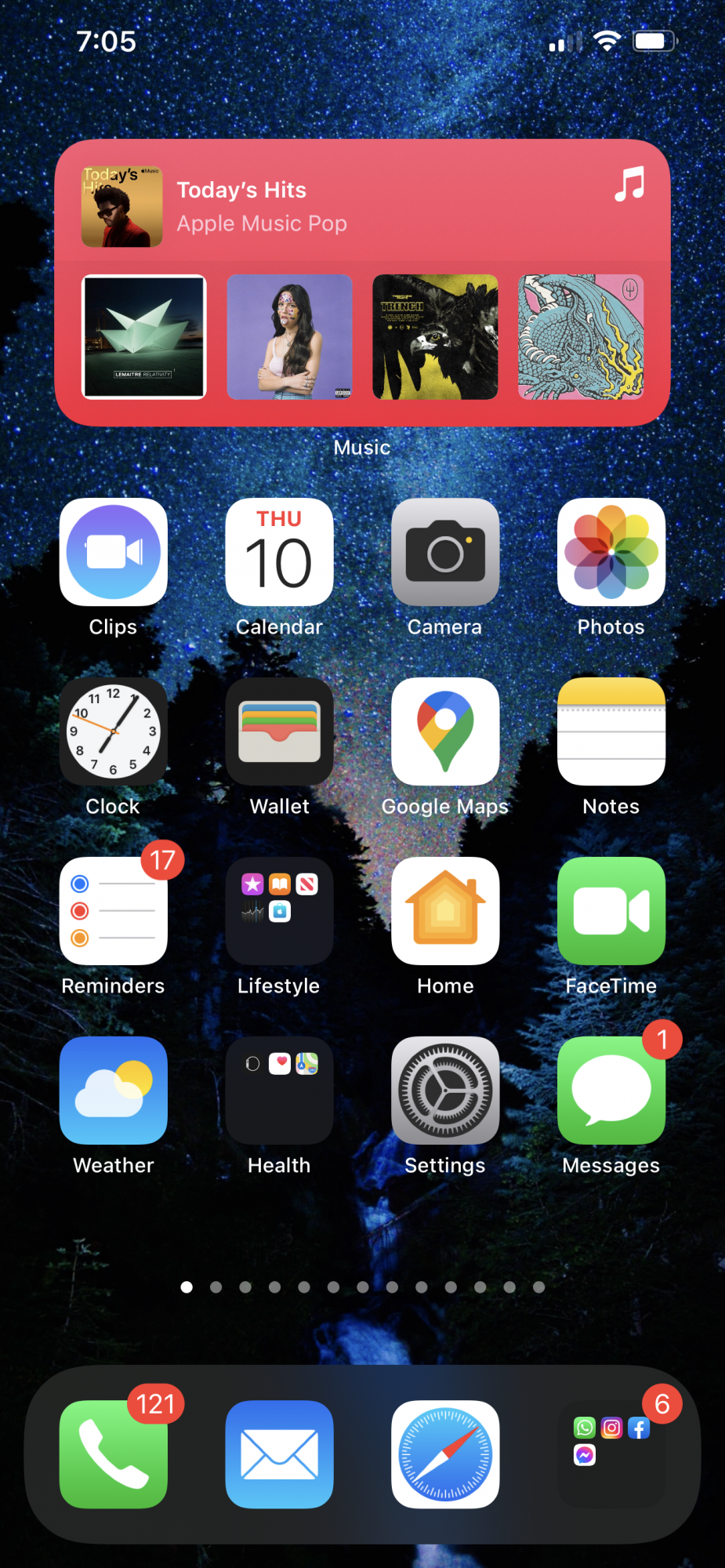Open the Trench album cover
The height and width of the screenshot is (1568, 725).
coord(435,337)
